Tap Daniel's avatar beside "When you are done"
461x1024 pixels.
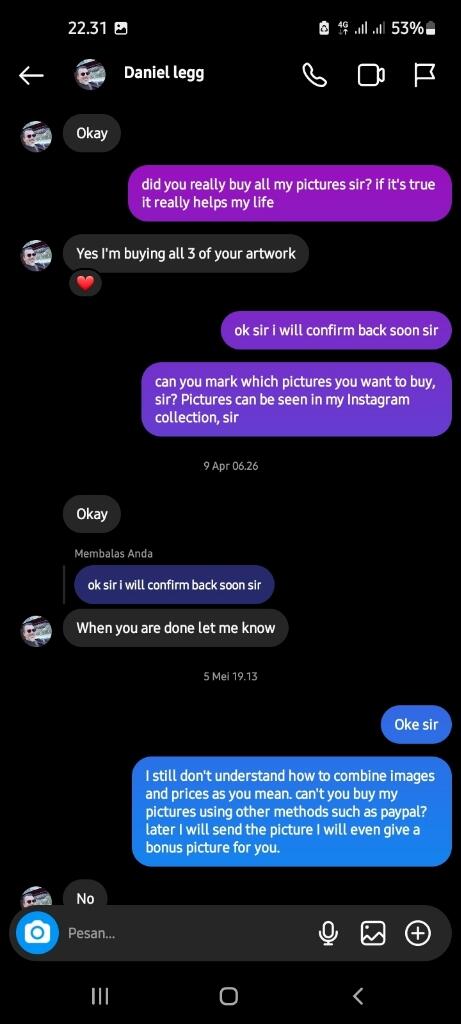(x=37, y=630)
